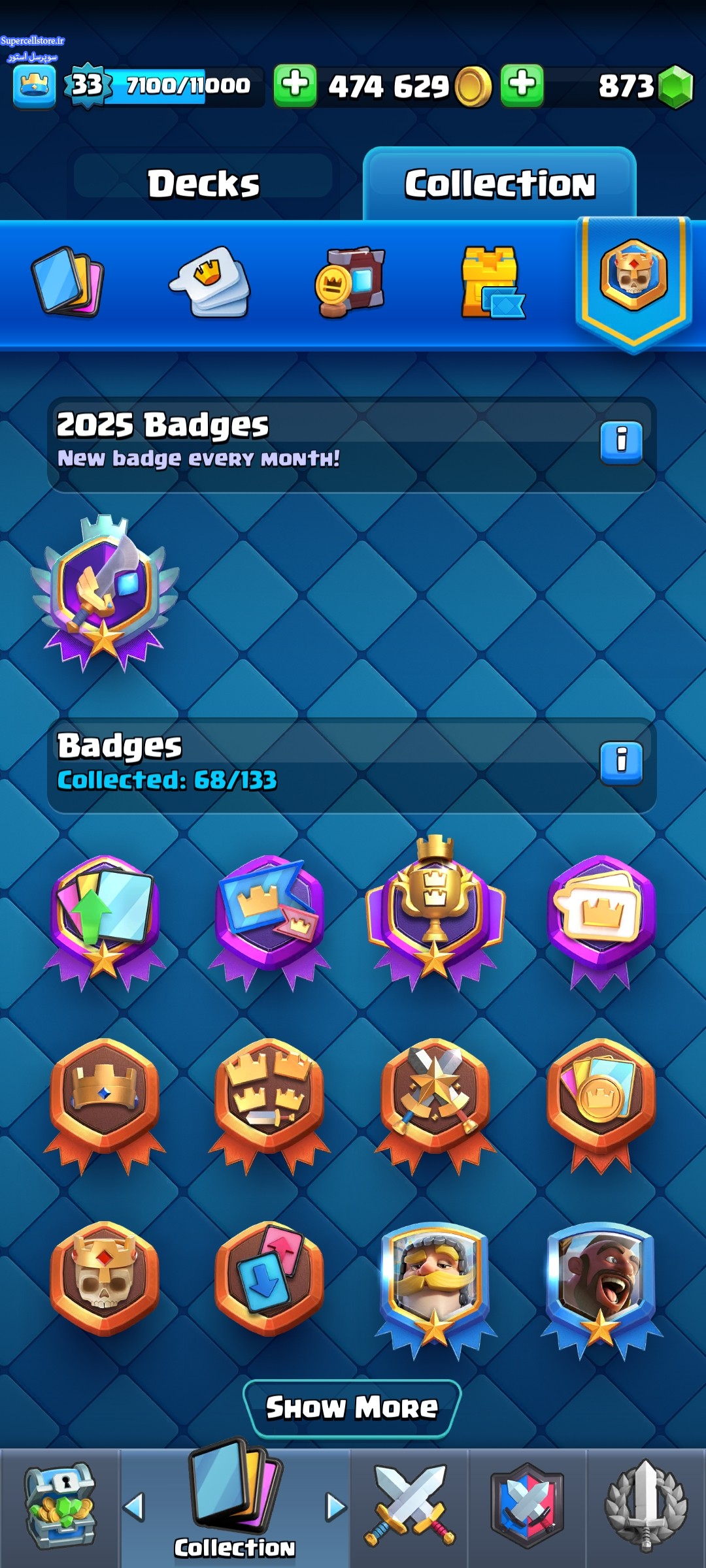Switch to the Decks tab

point(203,184)
